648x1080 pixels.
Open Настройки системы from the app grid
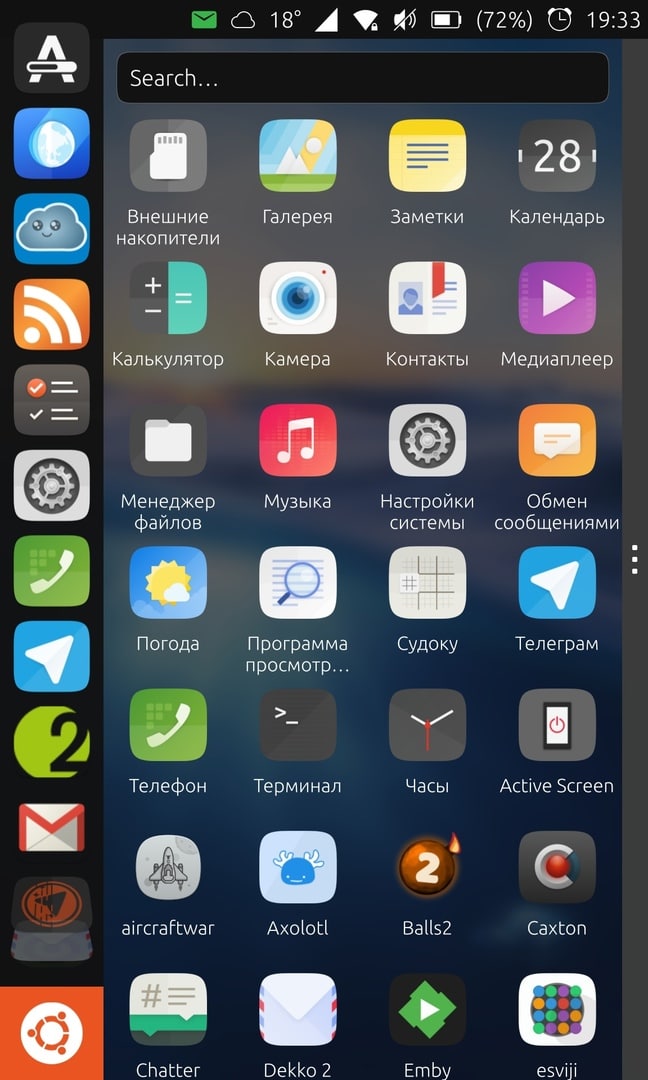coord(427,441)
